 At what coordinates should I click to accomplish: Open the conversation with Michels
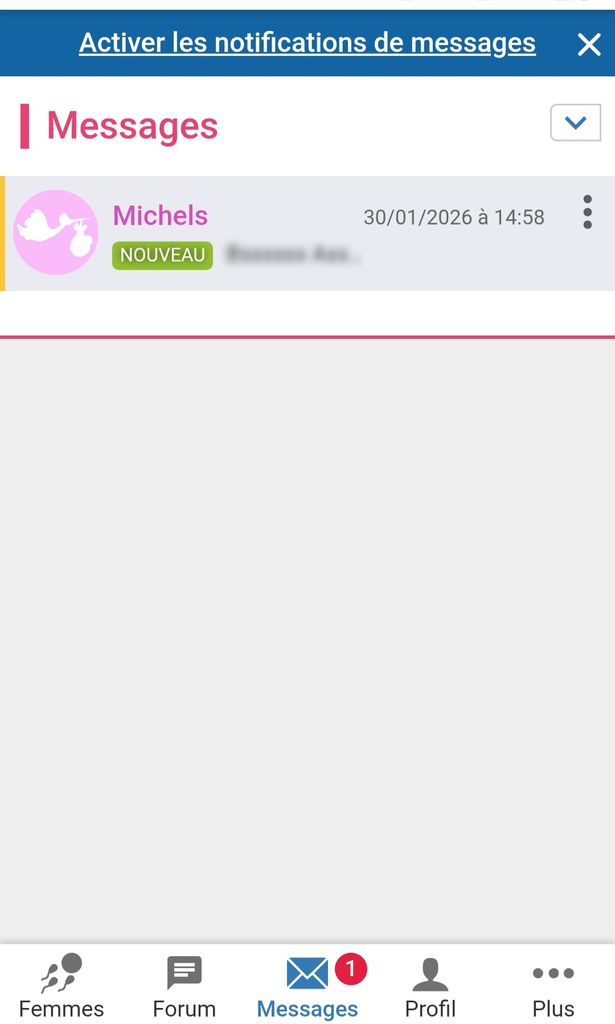300,233
